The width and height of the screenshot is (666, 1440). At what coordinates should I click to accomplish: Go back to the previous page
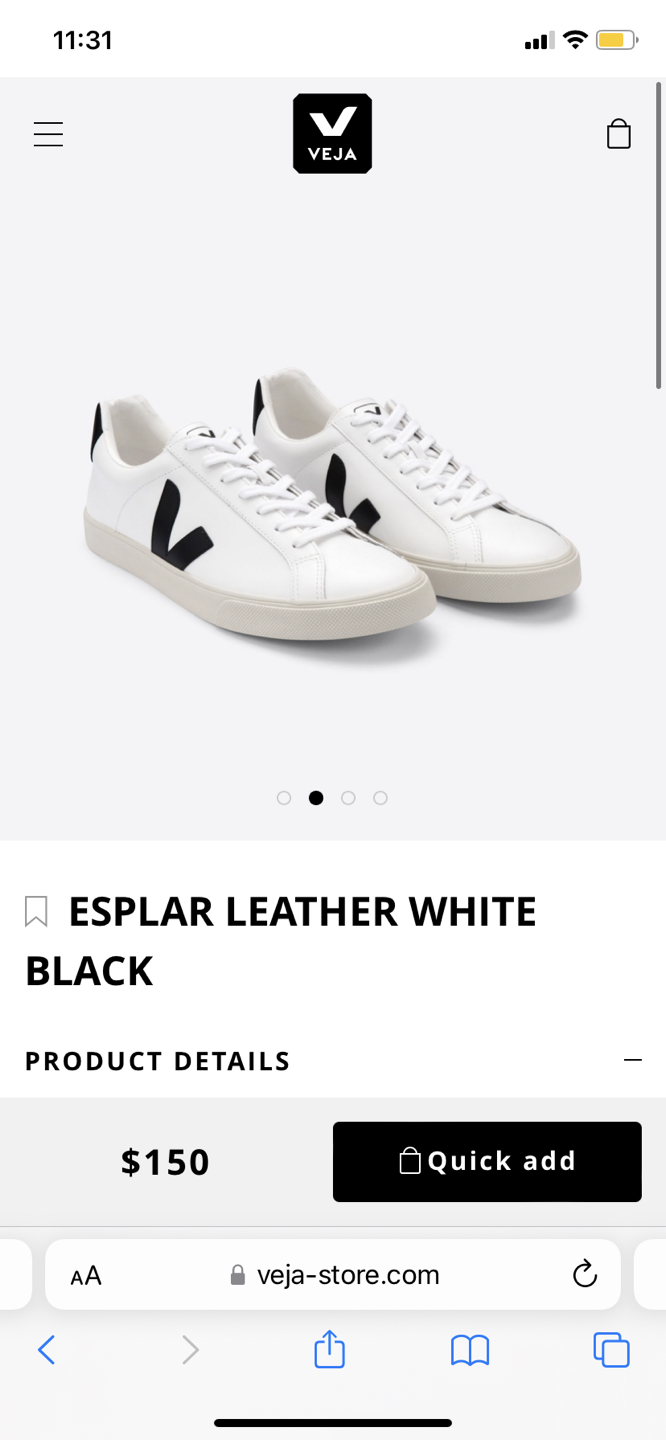pyautogui.click(x=46, y=1350)
